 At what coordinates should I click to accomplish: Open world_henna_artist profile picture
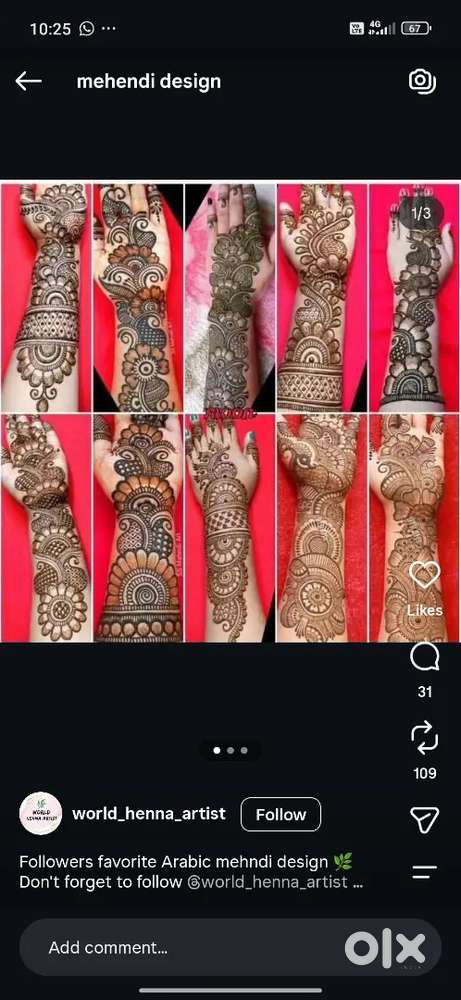[41, 814]
